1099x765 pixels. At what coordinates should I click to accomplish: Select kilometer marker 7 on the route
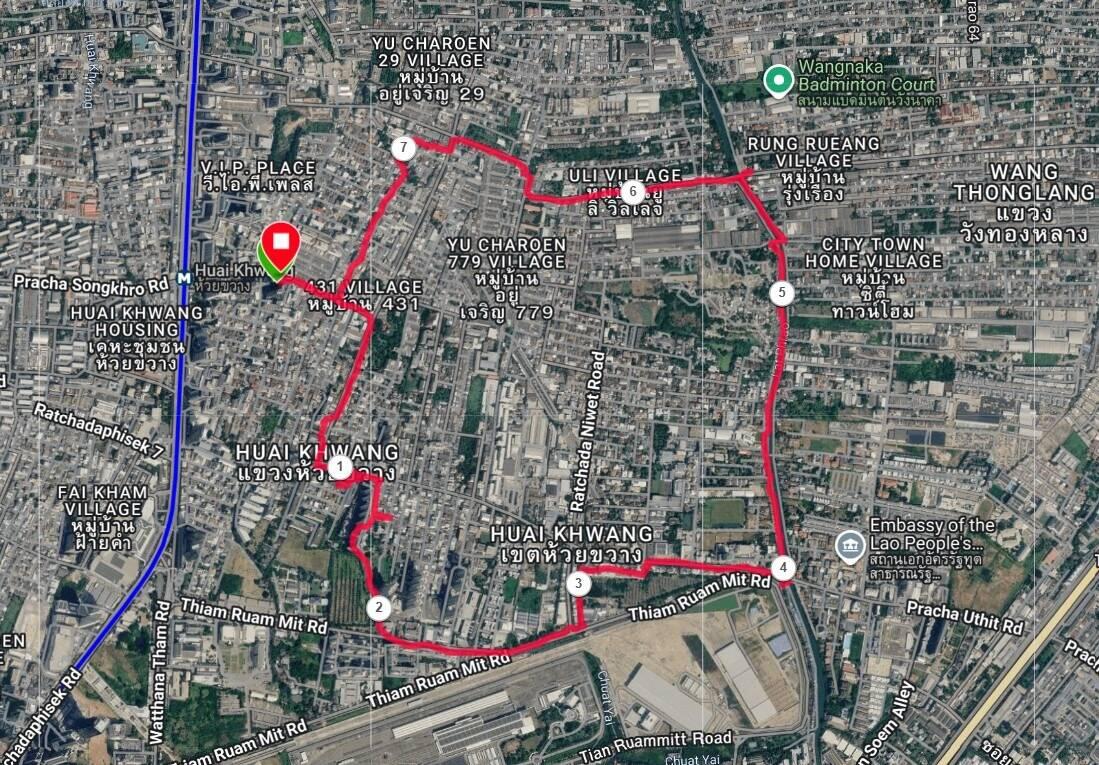(x=403, y=149)
